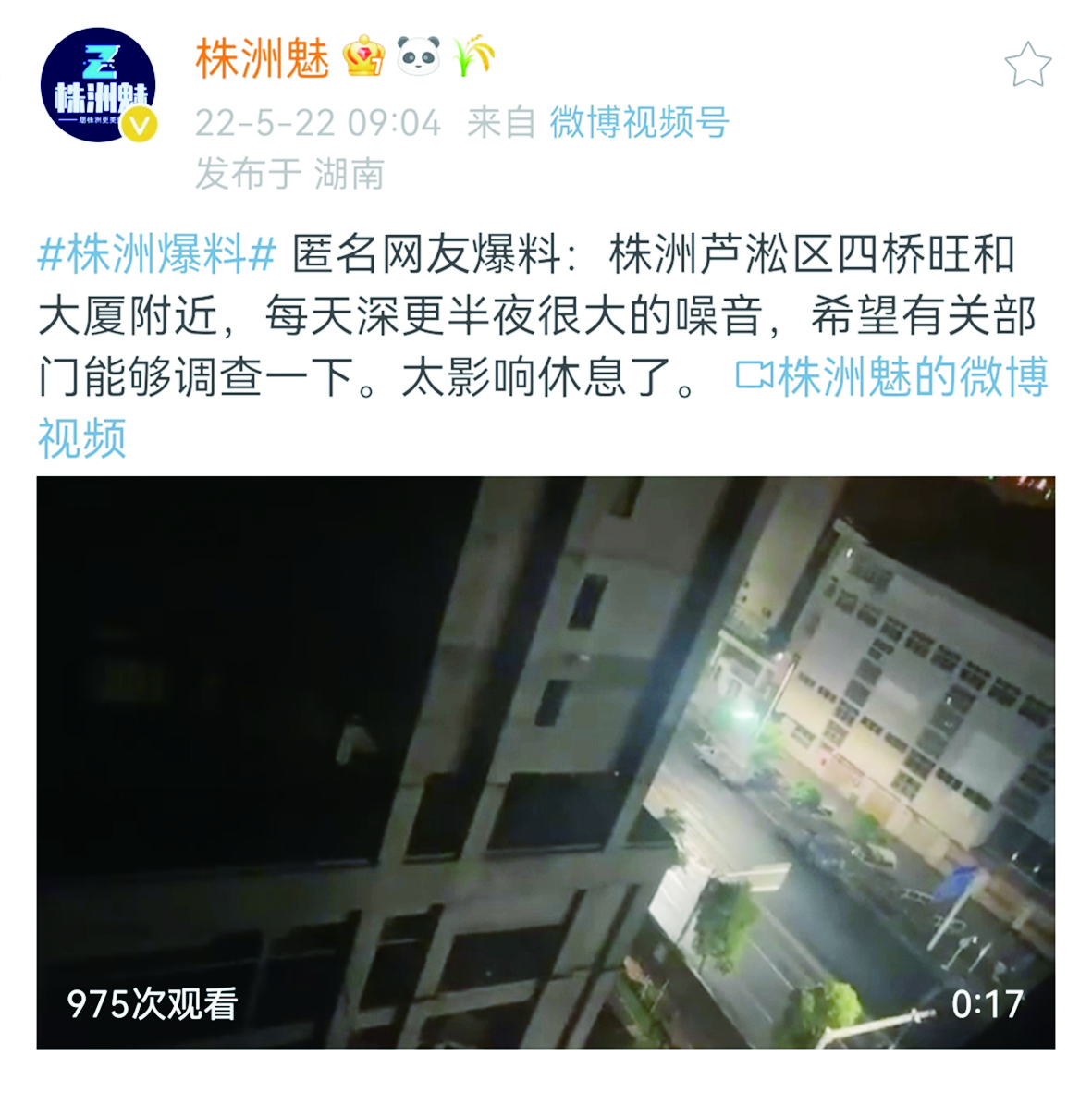Open the 株洲魅 username profile link
The width and height of the screenshot is (1092, 1105).
262,59
